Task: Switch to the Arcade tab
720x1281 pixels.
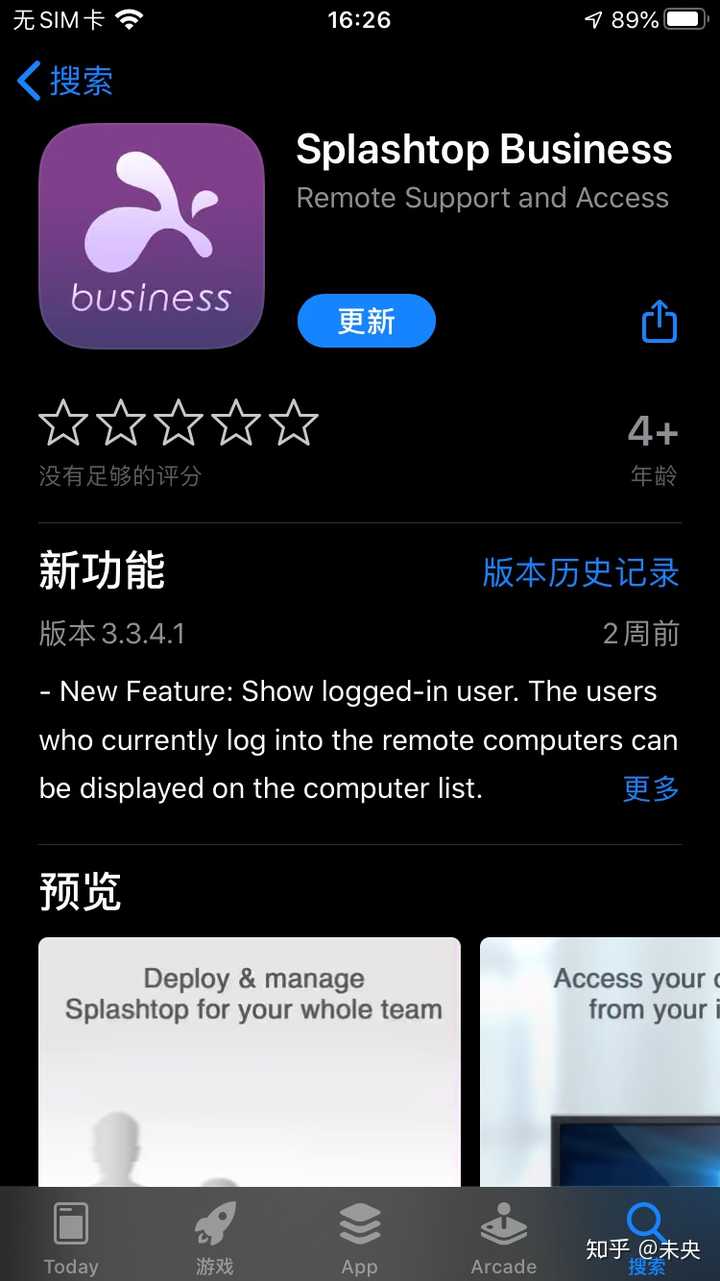Action: click(x=503, y=1237)
